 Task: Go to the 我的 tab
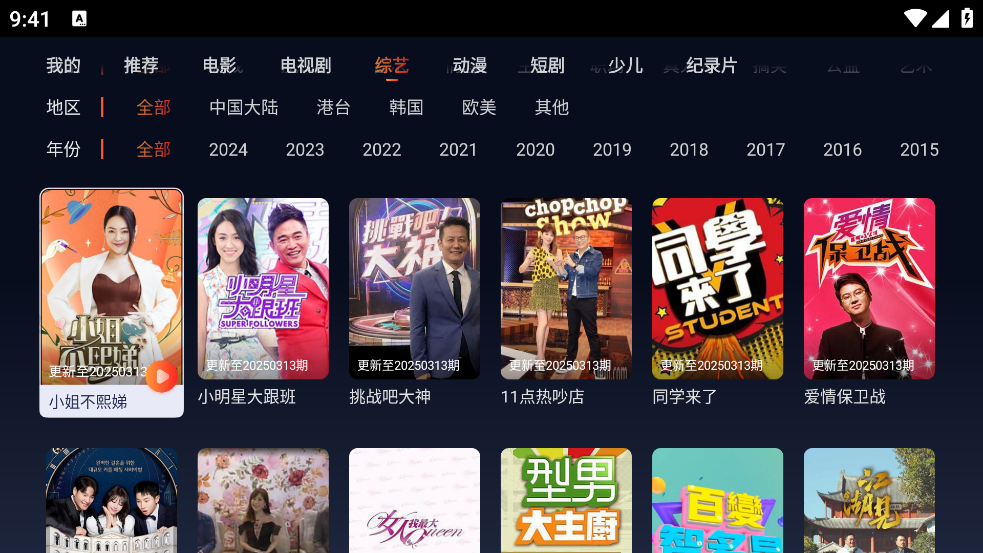[63, 65]
